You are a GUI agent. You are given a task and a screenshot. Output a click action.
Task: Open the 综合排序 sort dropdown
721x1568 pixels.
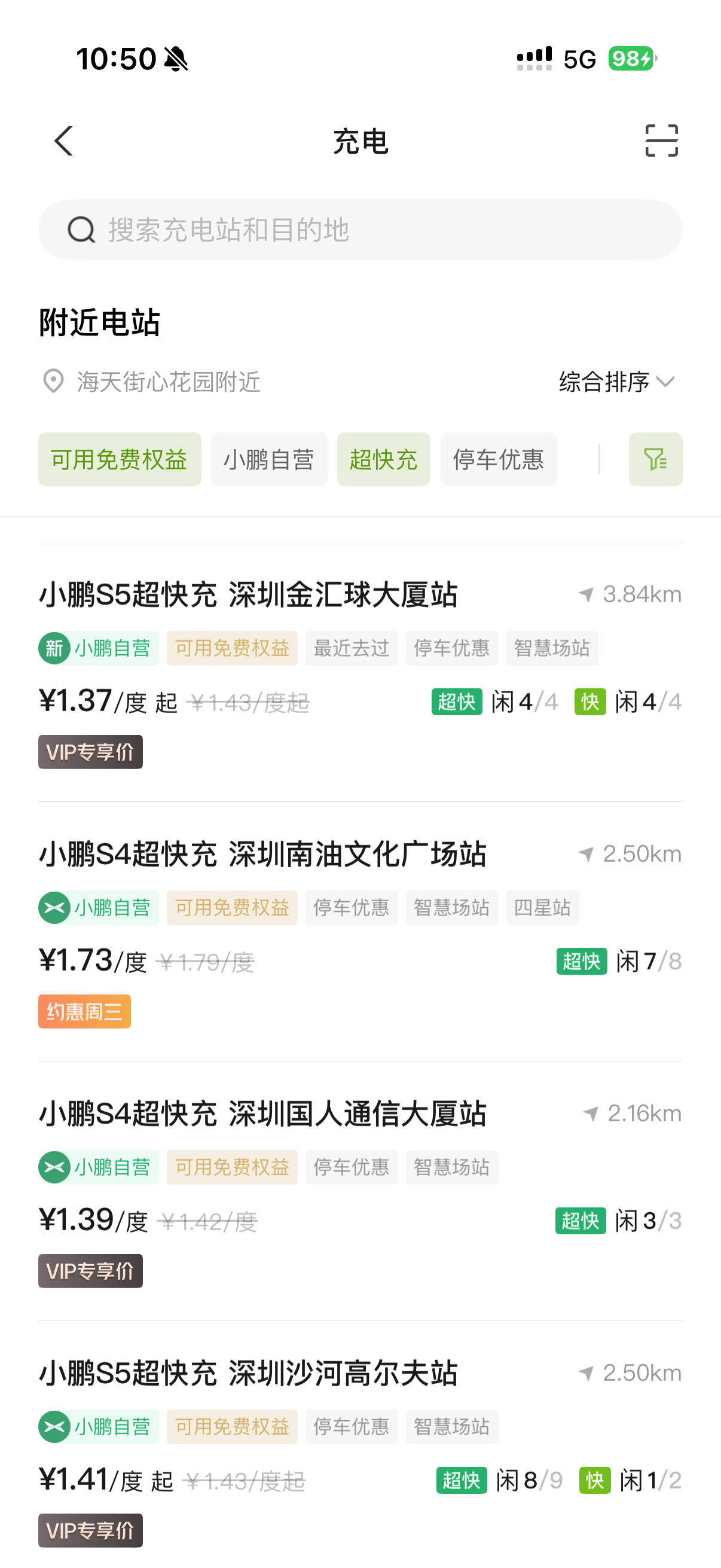pyautogui.click(x=617, y=382)
